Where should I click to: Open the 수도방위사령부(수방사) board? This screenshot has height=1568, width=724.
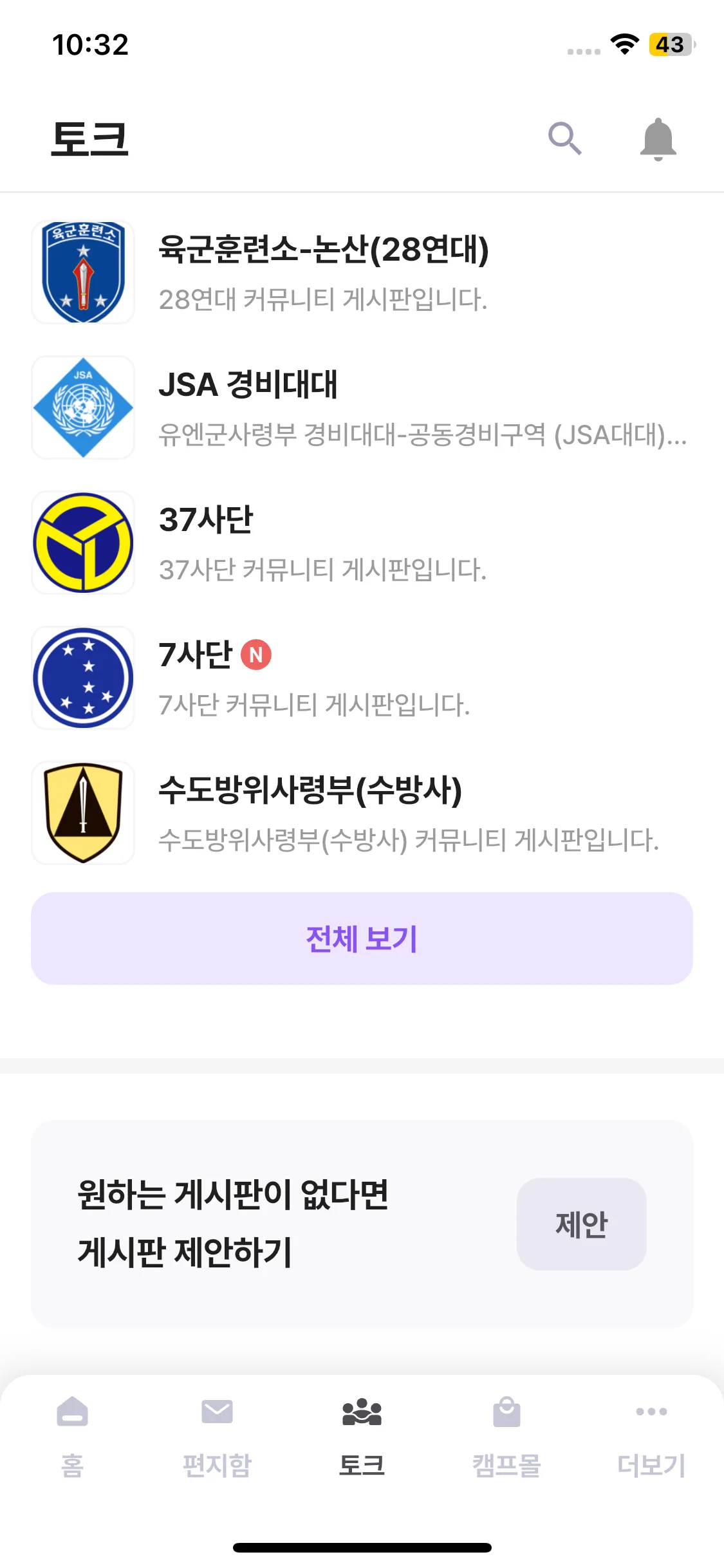pos(360,813)
